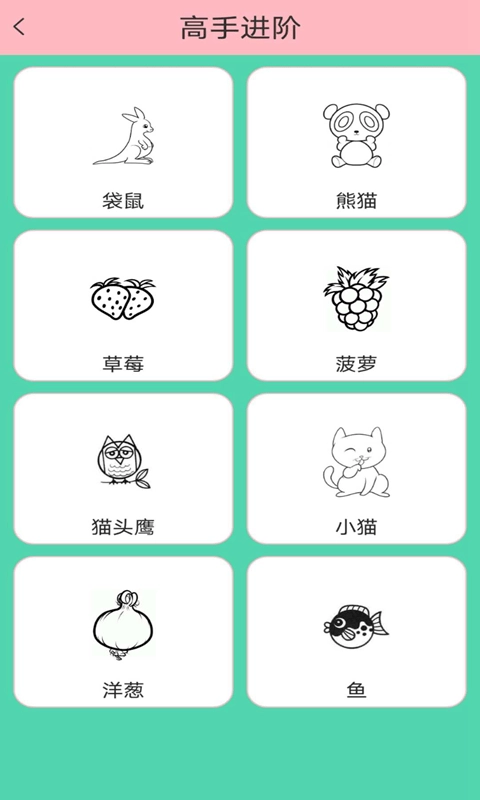Select the 菠萝 card
The width and height of the screenshot is (480, 800).
tap(357, 306)
